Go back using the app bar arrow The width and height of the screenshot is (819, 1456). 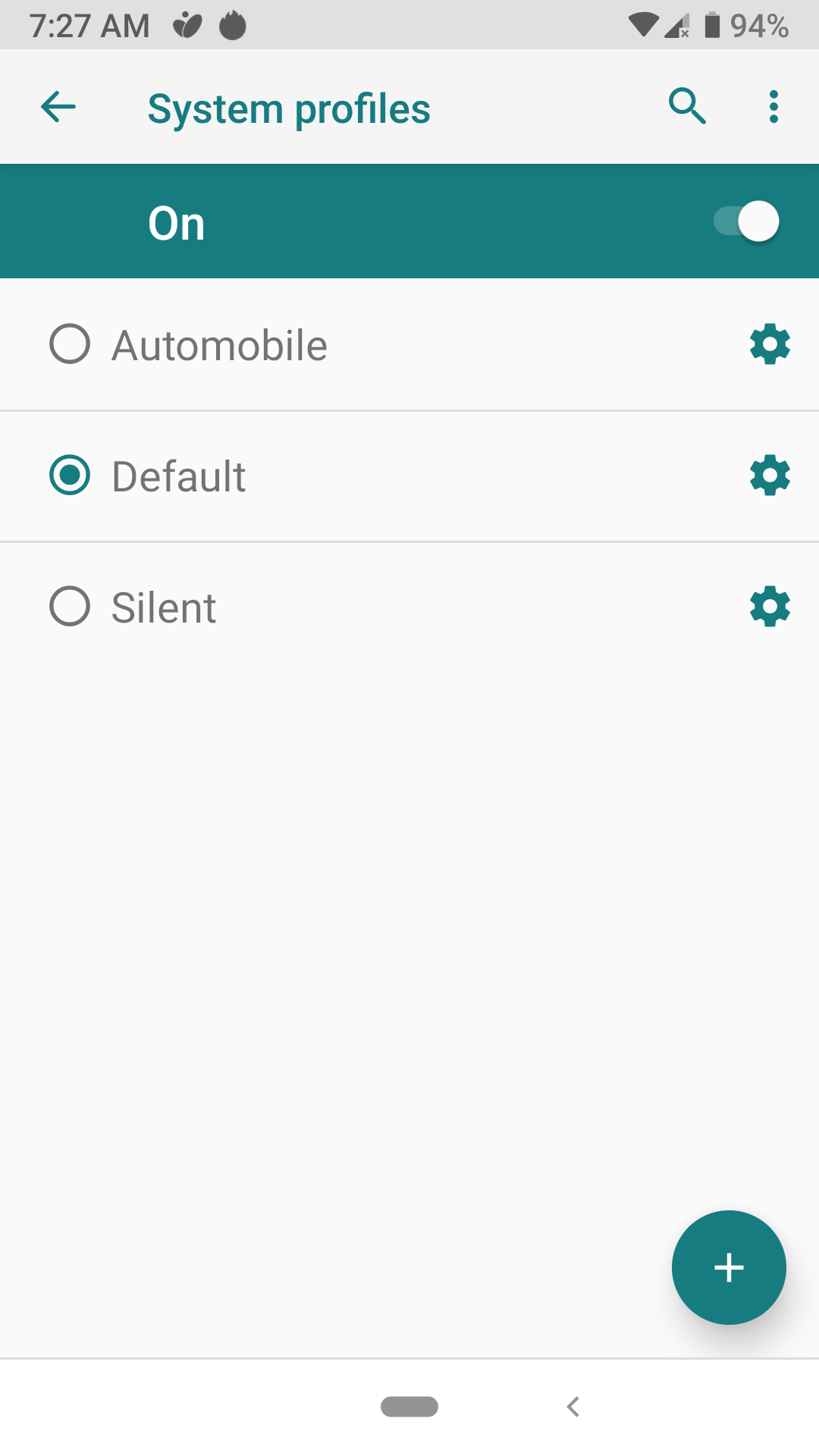point(58,107)
